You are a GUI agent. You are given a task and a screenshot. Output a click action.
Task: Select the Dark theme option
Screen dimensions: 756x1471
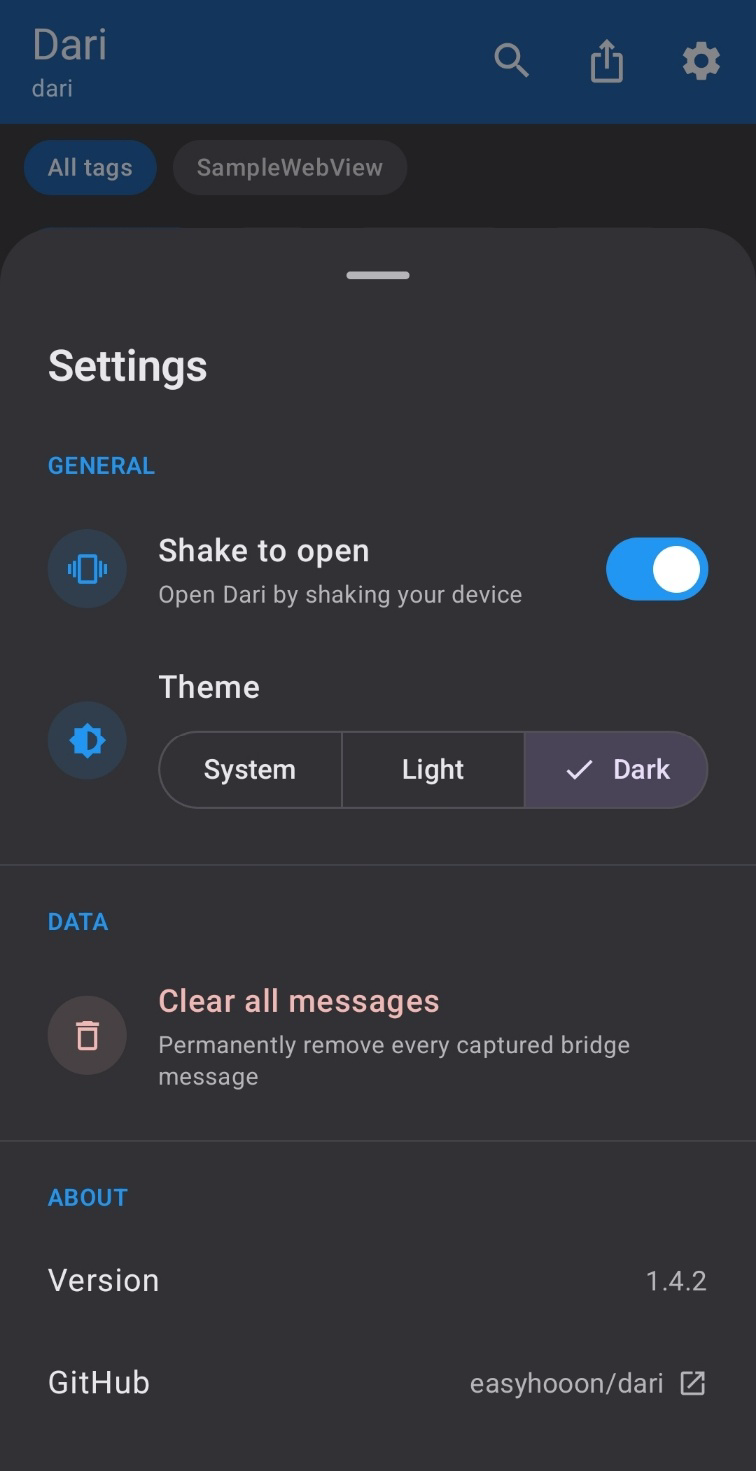[616, 769]
